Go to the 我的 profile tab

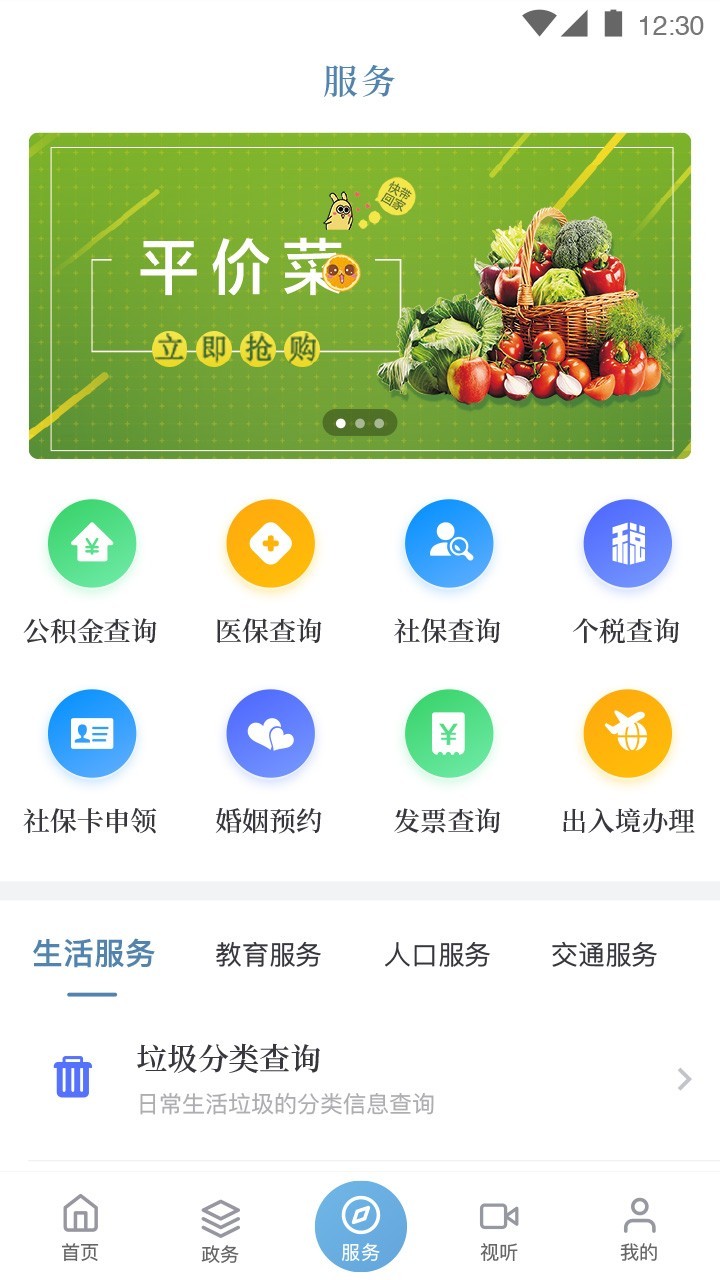pos(638,1227)
